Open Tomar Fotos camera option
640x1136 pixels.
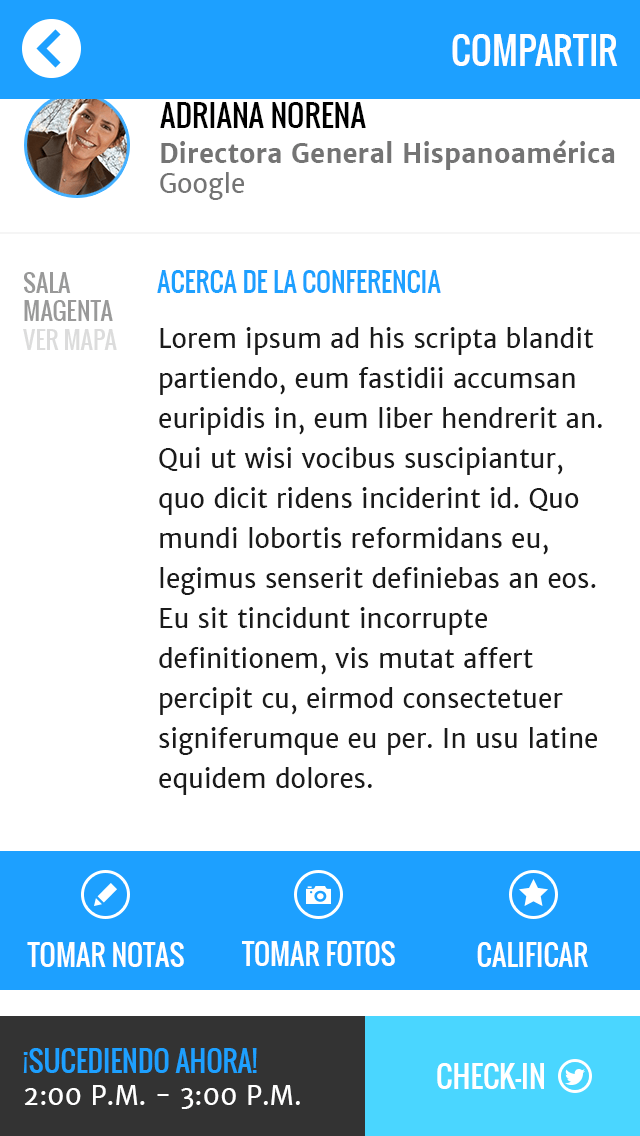(x=318, y=920)
